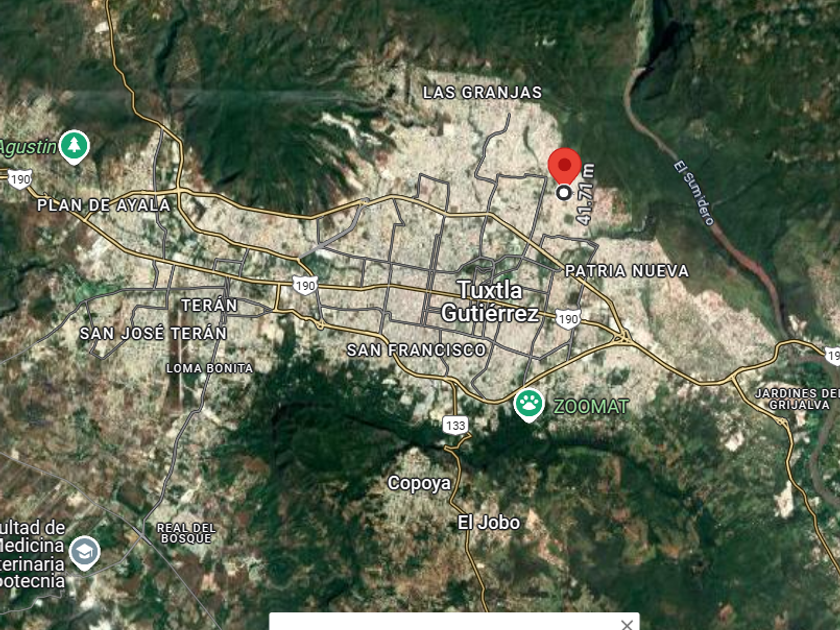Select the white measurement point below the pin
The width and height of the screenshot is (840, 630).
[x=564, y=192]
